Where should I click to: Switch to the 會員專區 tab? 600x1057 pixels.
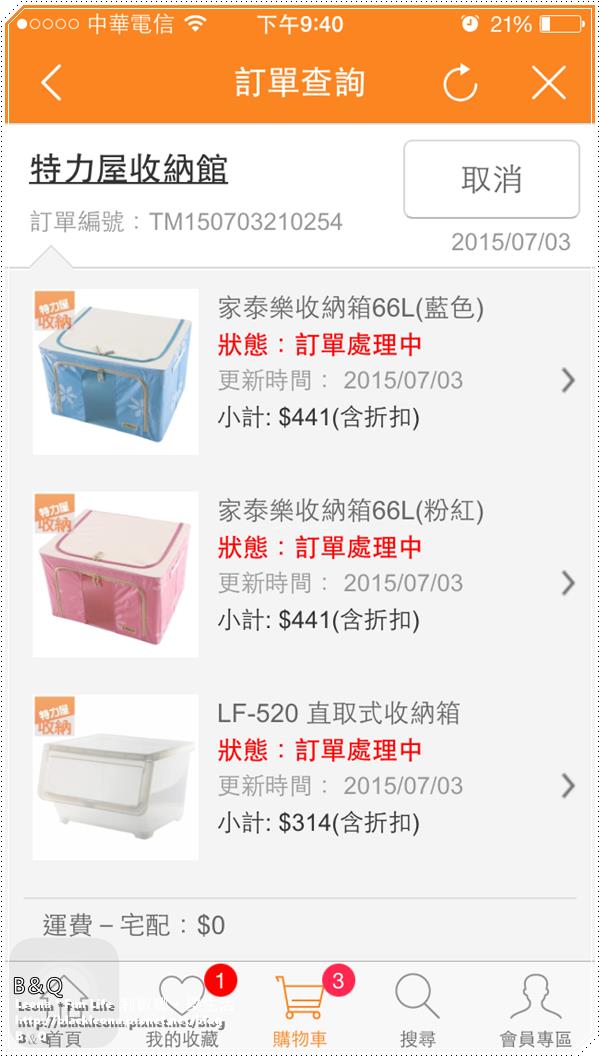pyautogui.click(x=535, y=1008)
